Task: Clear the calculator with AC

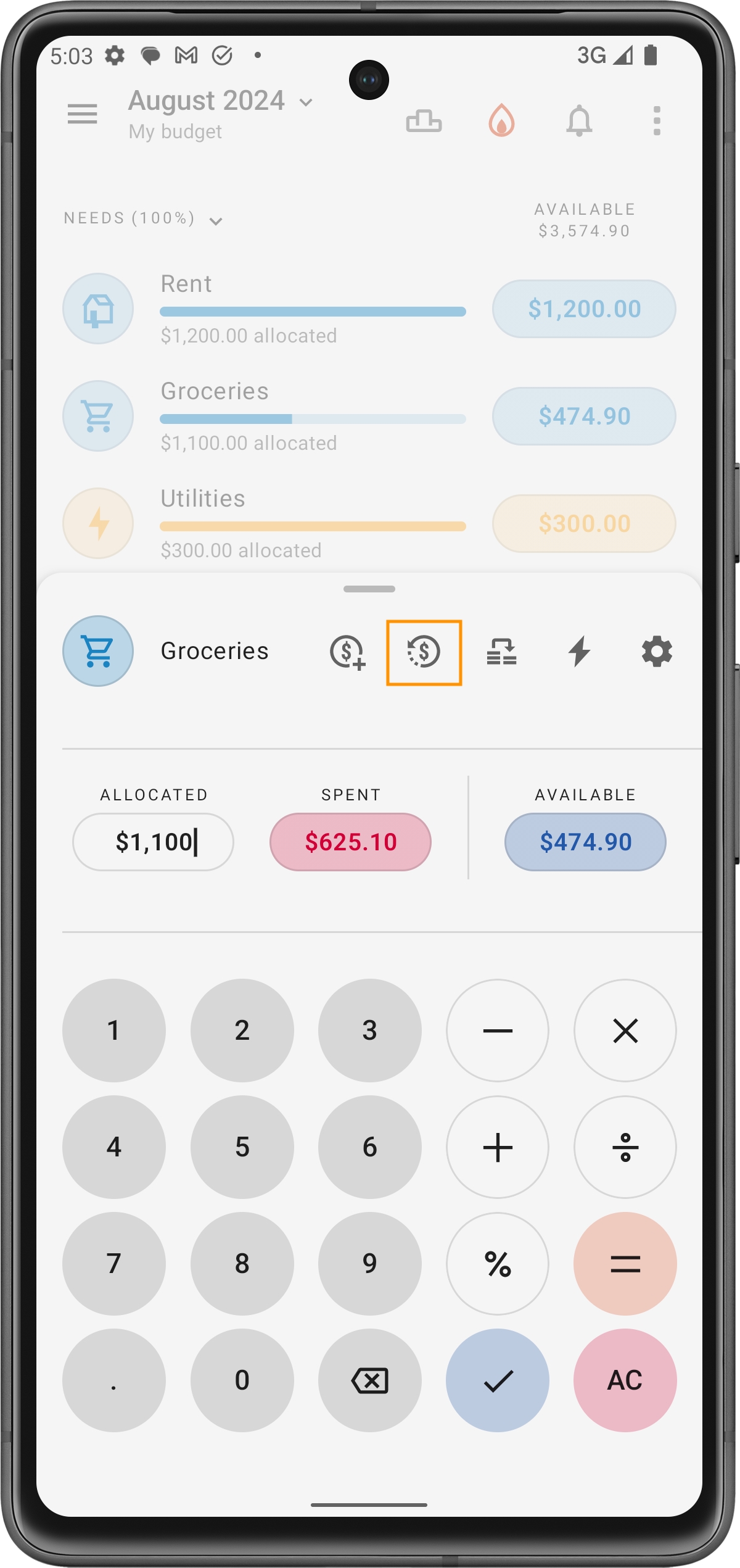Action: [x=625, y=1380]
